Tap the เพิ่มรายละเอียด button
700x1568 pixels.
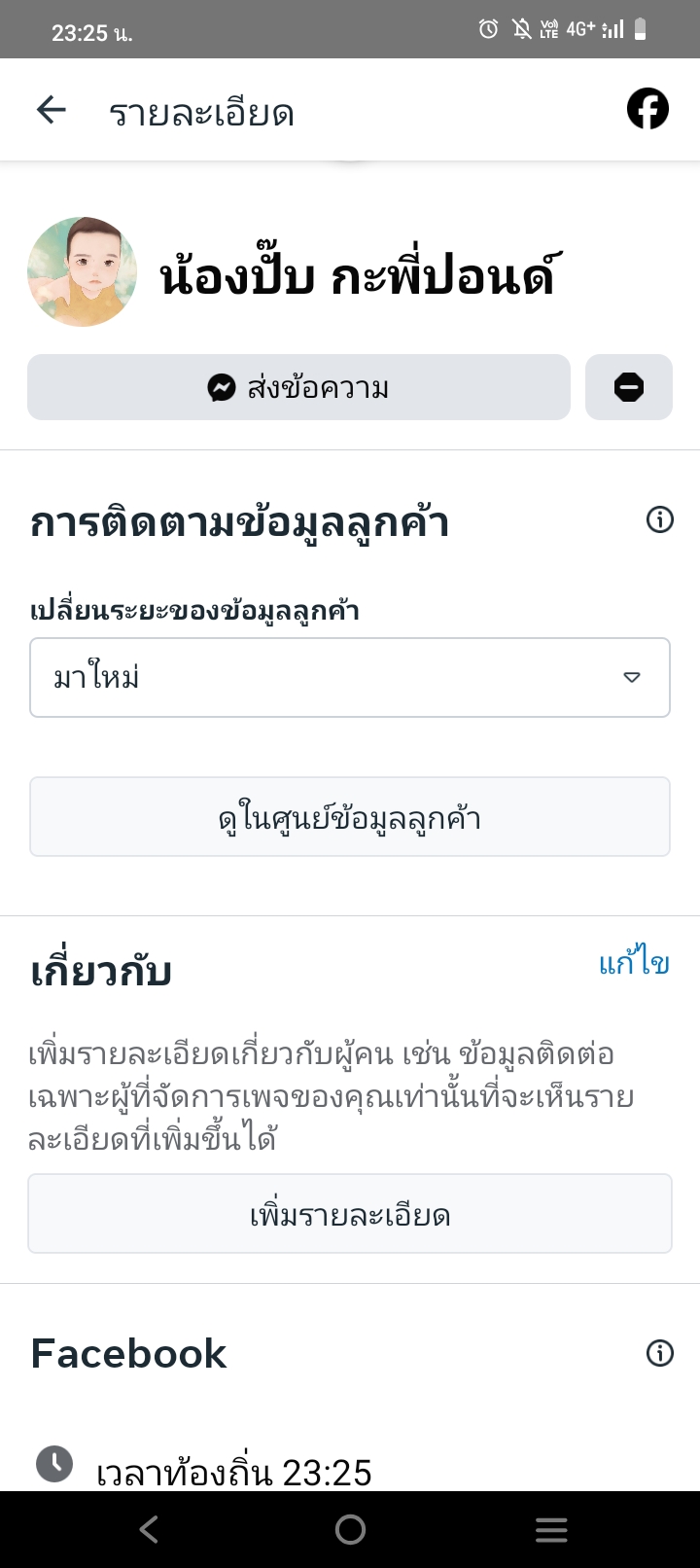tap(350, 1214)
